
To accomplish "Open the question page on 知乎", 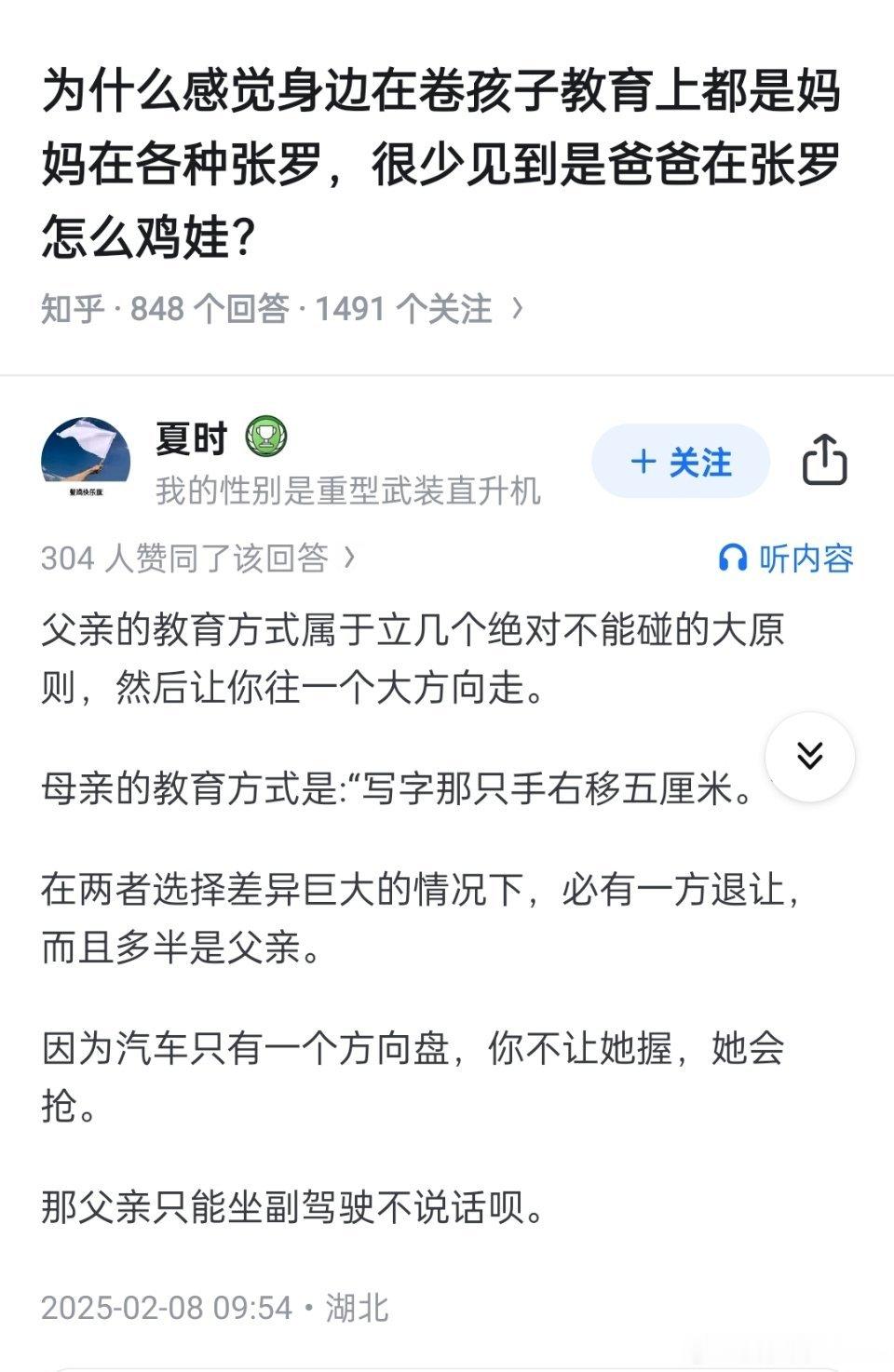I will tap(70, 307).
